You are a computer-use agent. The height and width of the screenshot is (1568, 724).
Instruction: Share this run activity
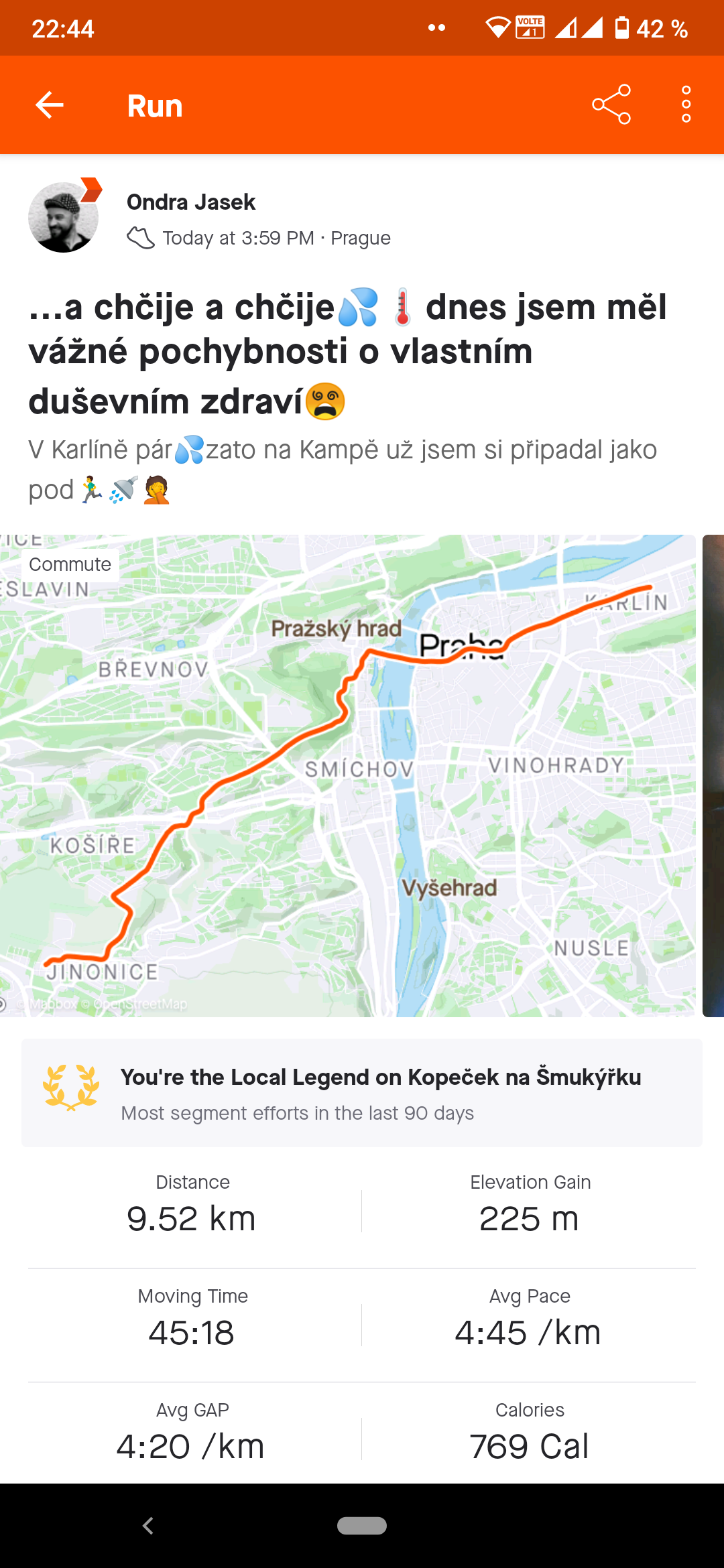tap(611, 105)
